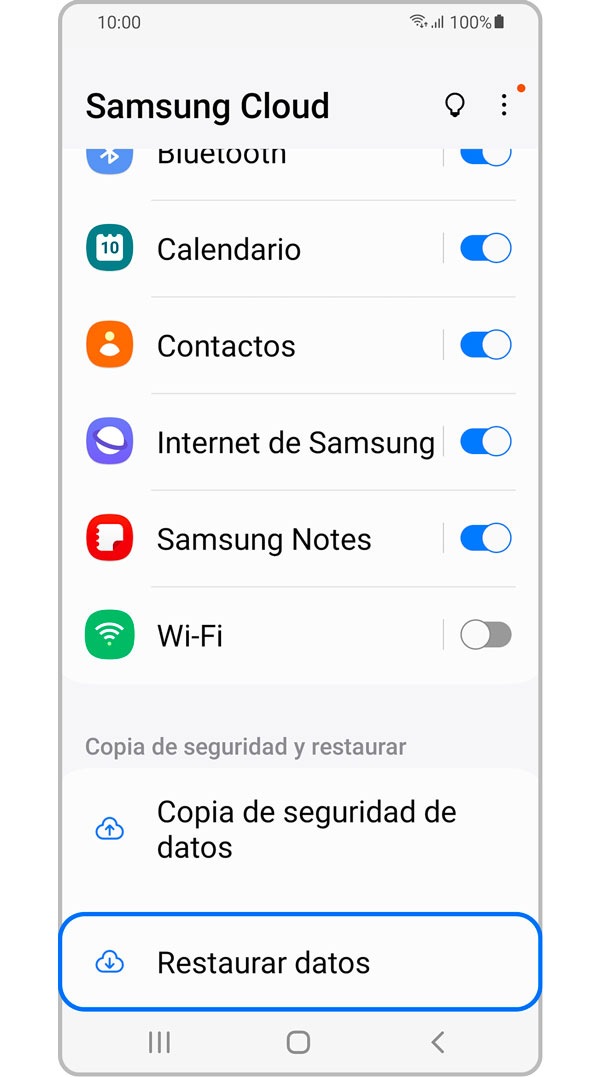Turn off Calendario sync switch

point(485,249)
